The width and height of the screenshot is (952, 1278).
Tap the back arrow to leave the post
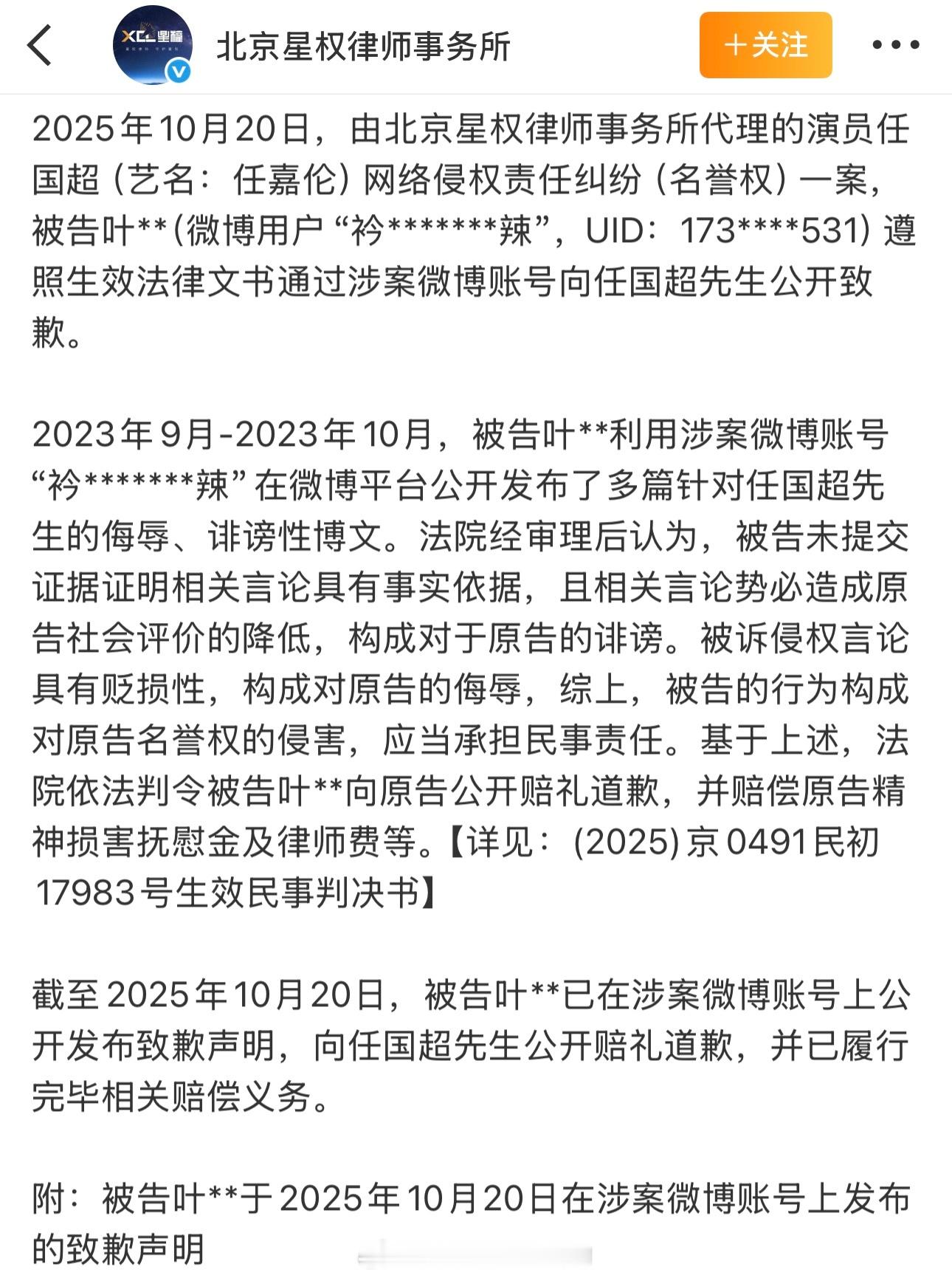[37, 46]
